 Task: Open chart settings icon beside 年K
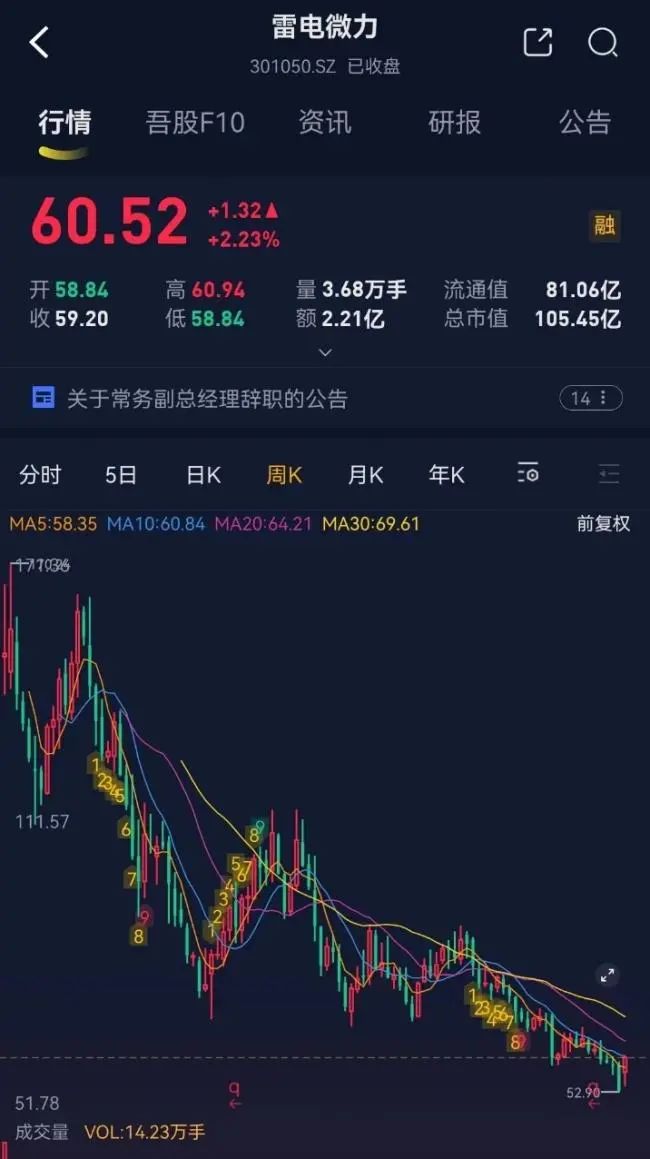click(528, 475)
